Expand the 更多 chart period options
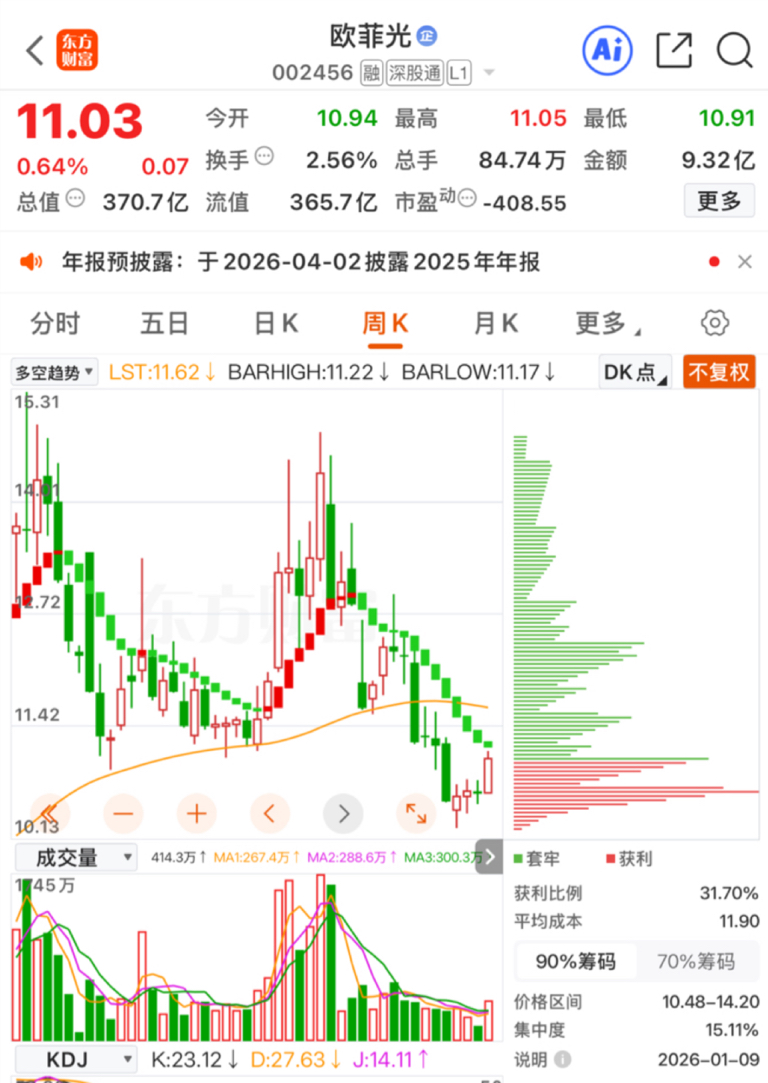The height and width of the screenshot is (1083, 768). [x=607, y=323]
